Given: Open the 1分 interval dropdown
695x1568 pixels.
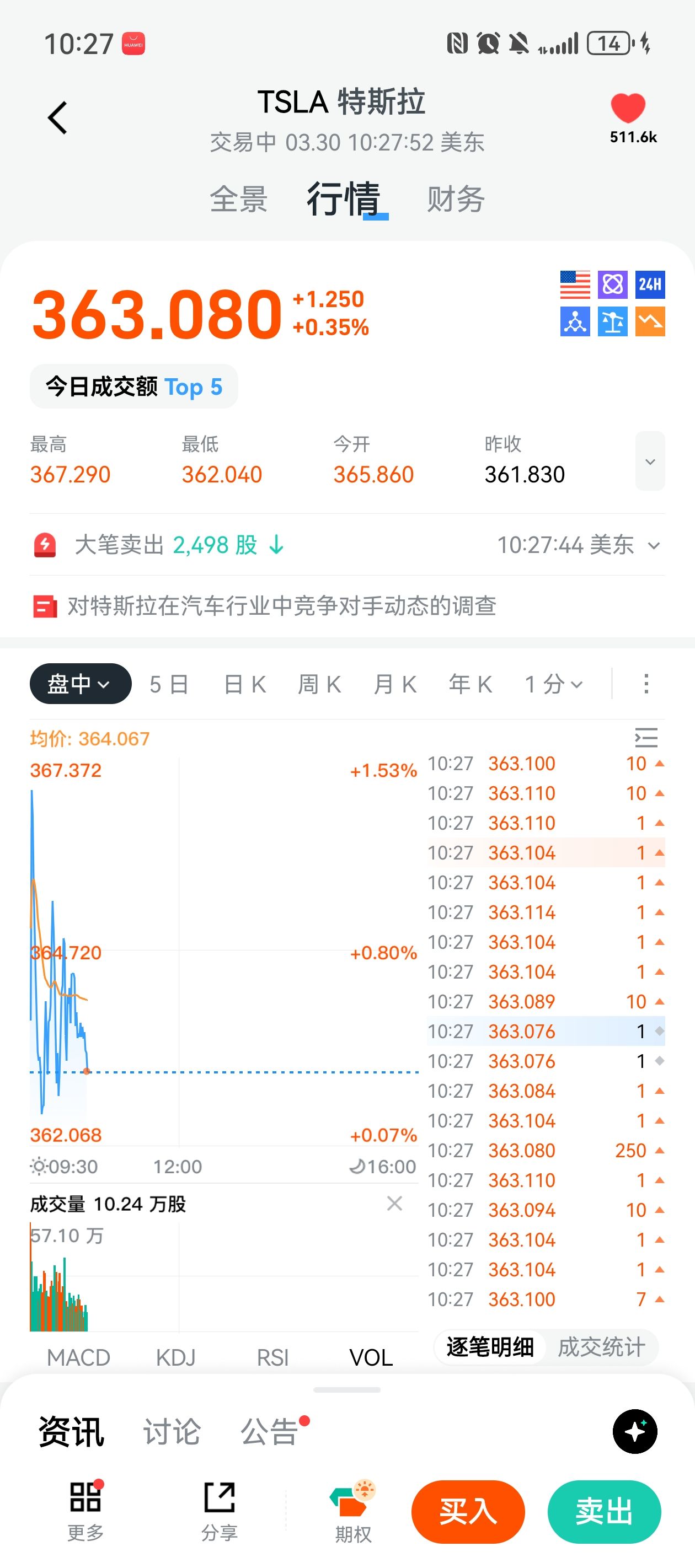Looking at the screenshot, I should 554,685.
